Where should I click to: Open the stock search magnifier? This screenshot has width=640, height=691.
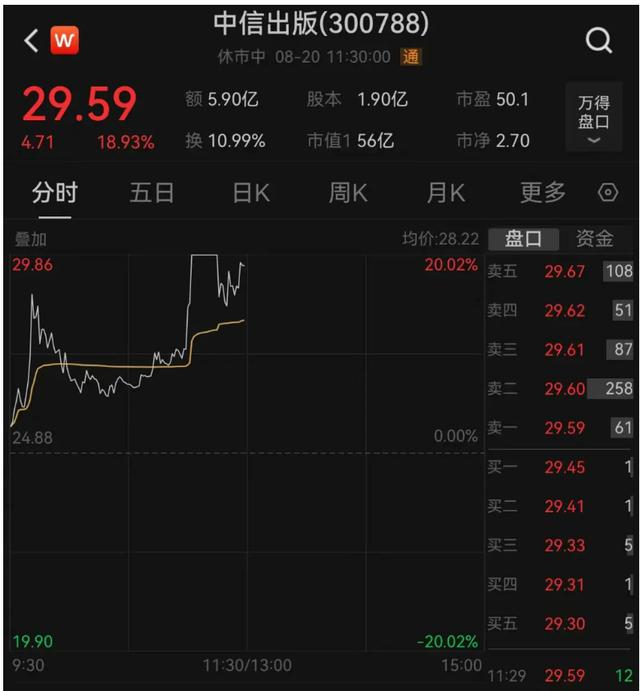pyautogui.click(x=598, y=40)
